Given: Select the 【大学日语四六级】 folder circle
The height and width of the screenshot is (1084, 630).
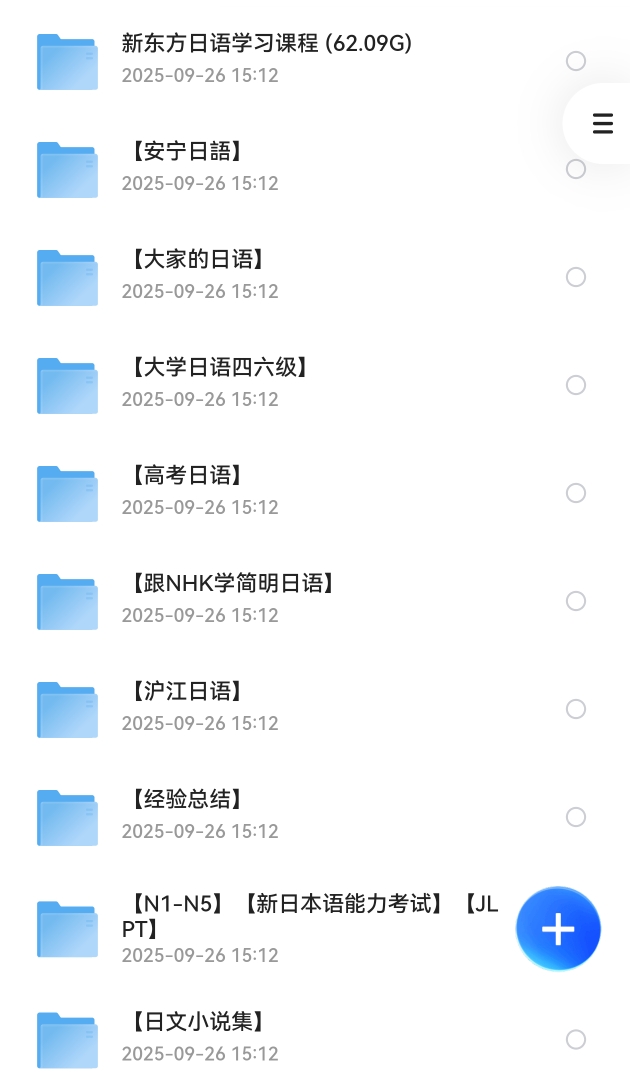Looking at the screenshot, I should click(576, 385).
